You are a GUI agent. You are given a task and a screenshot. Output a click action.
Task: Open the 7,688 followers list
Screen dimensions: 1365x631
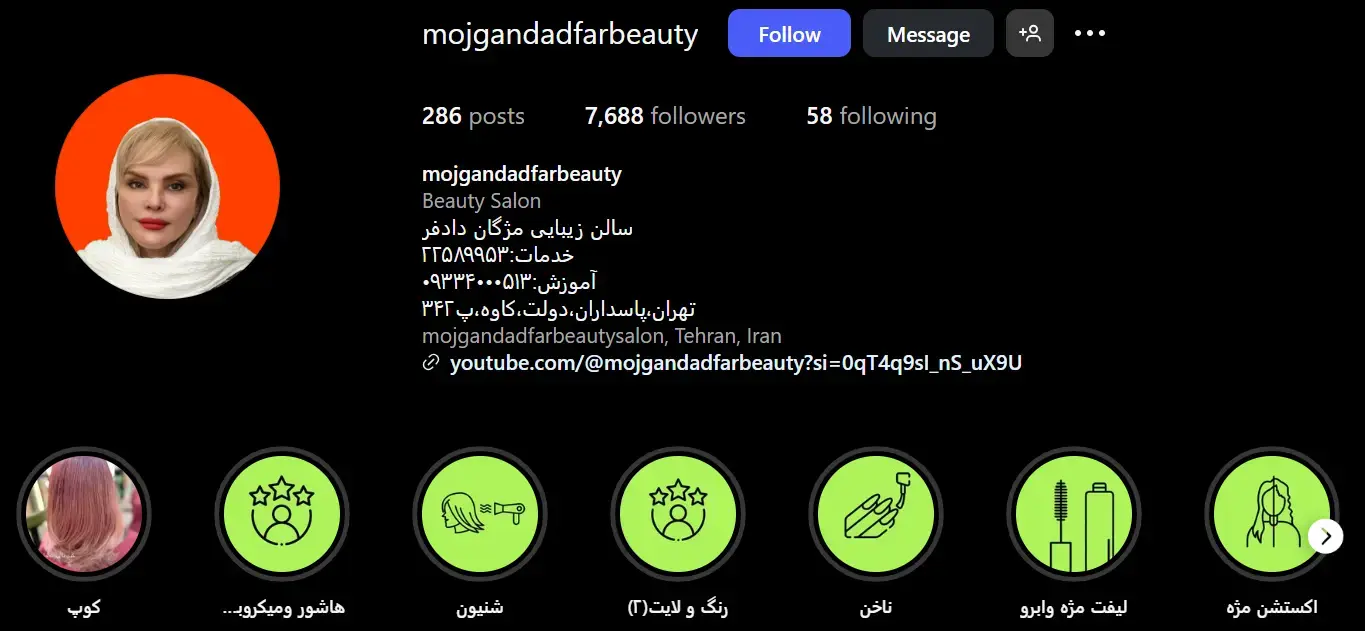(x=664, y=116)
